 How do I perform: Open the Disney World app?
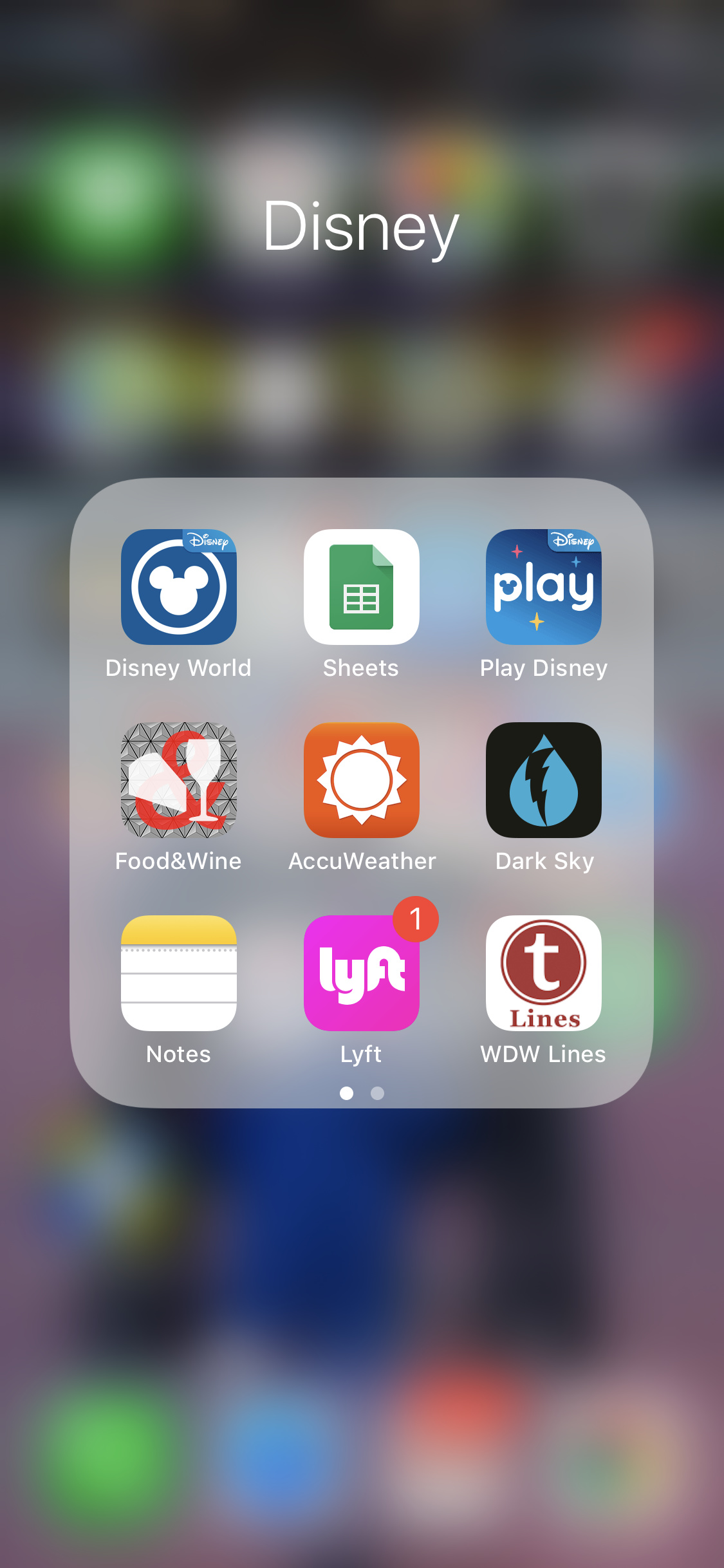click(x=179, y=587)
